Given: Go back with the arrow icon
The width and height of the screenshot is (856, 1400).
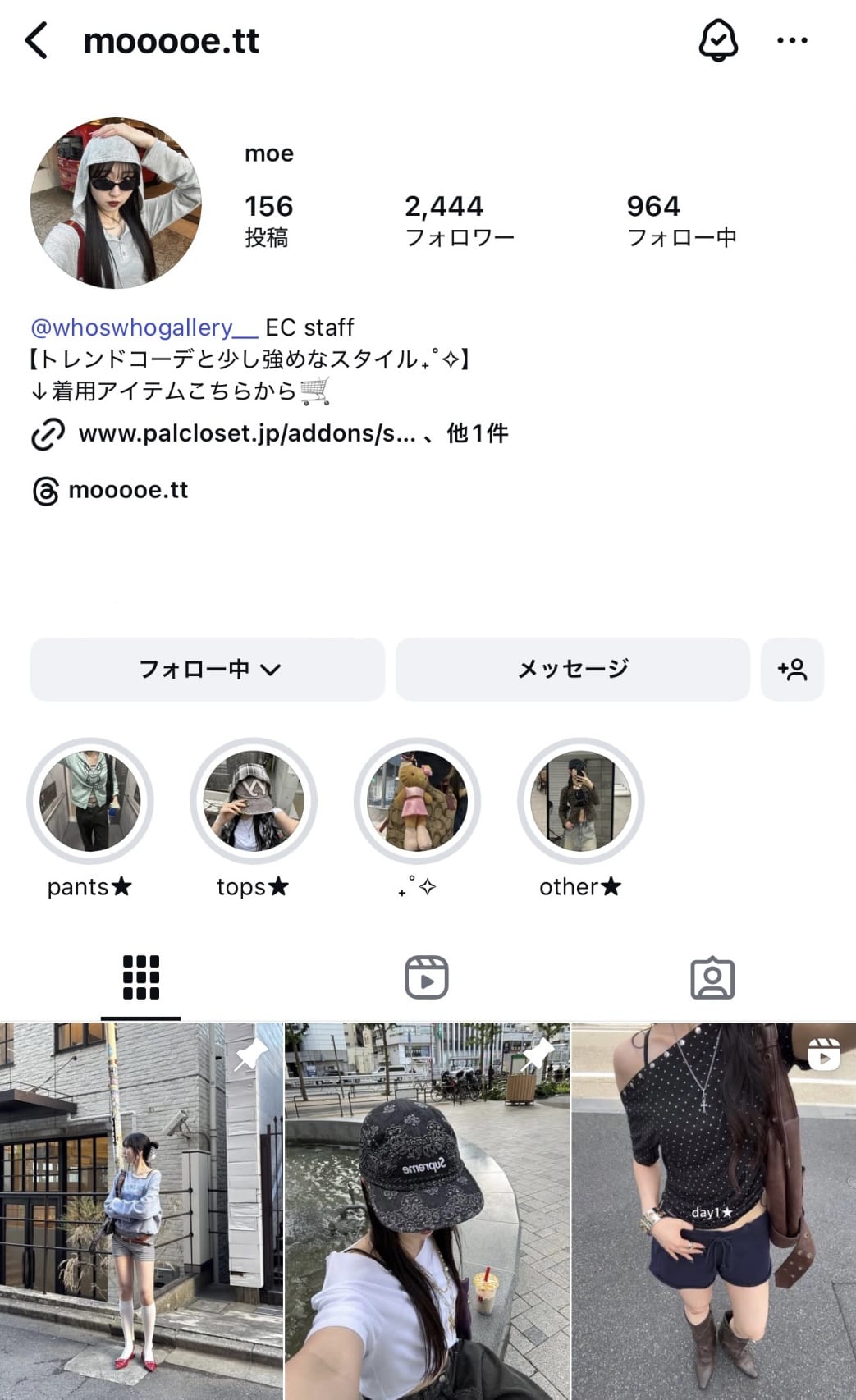Looking at the screenshot, I should point(37,40).
